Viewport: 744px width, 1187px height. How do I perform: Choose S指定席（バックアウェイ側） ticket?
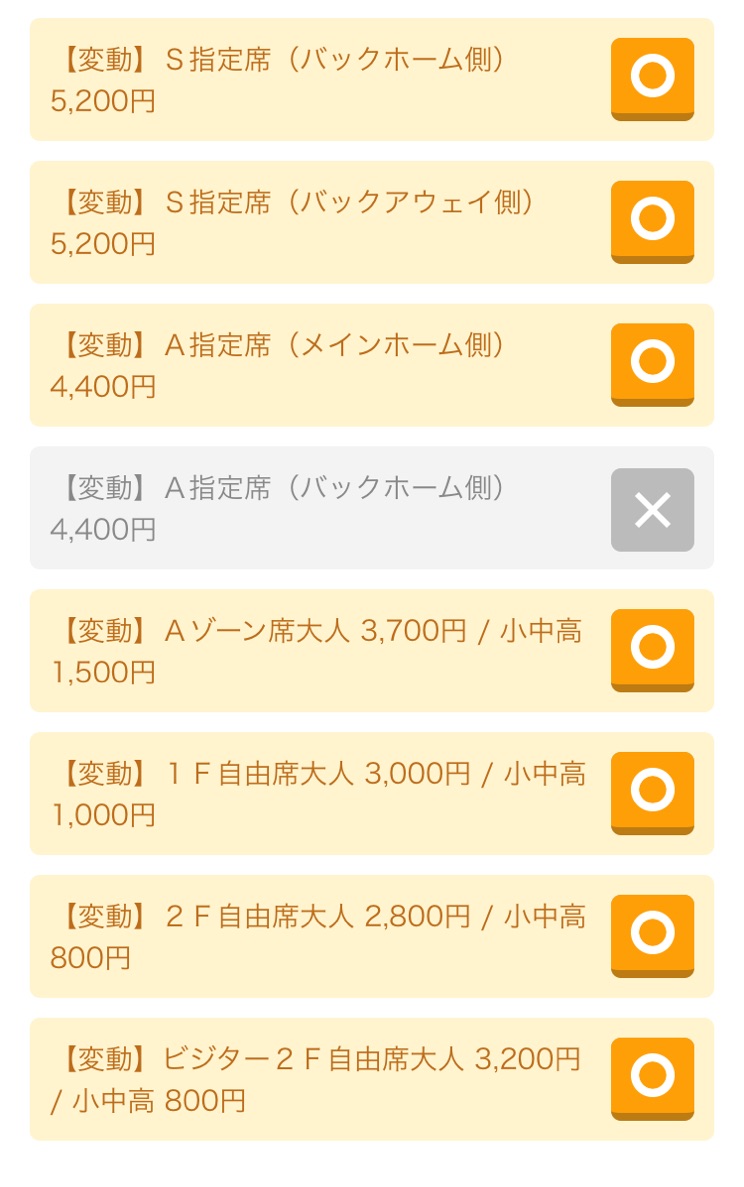(x=652, y=221)
